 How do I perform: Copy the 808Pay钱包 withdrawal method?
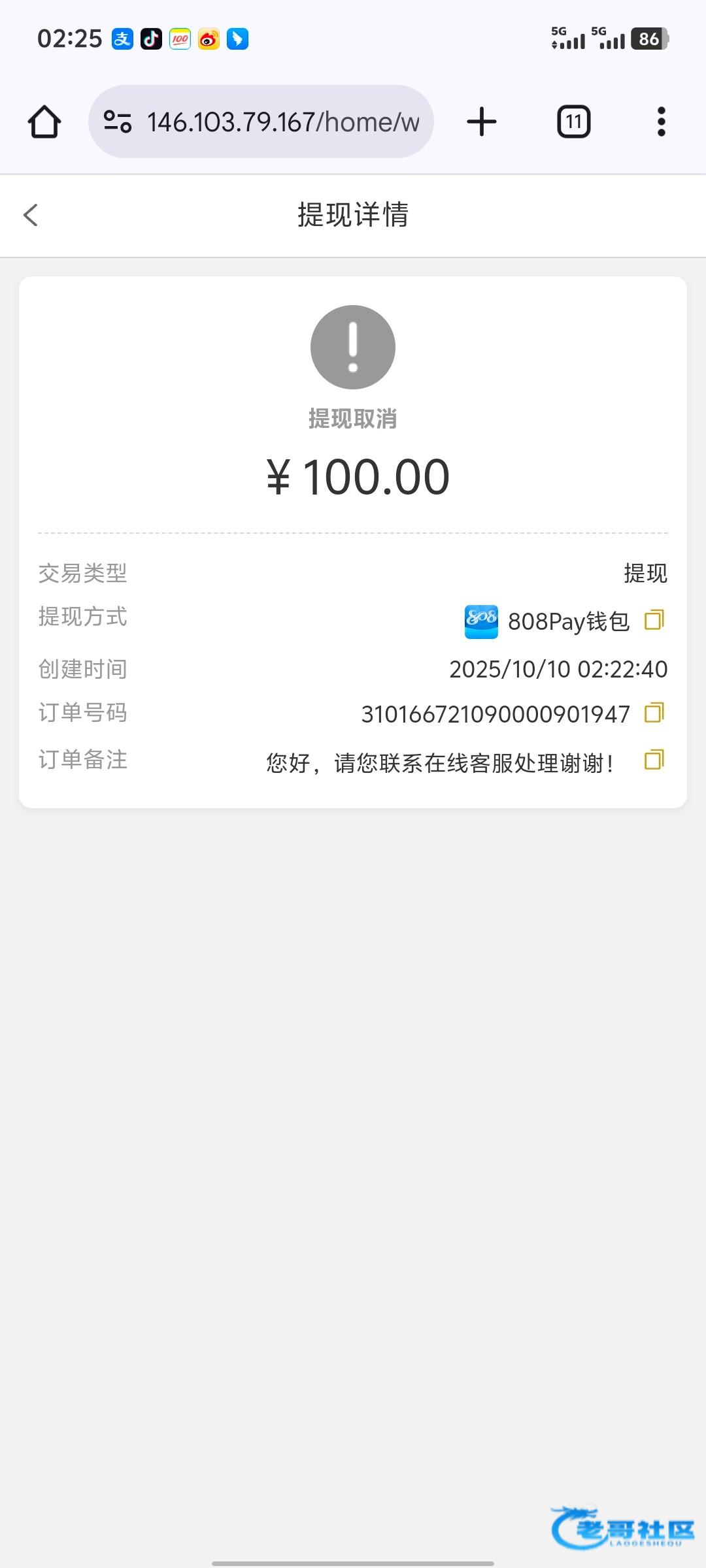(654, 619)
